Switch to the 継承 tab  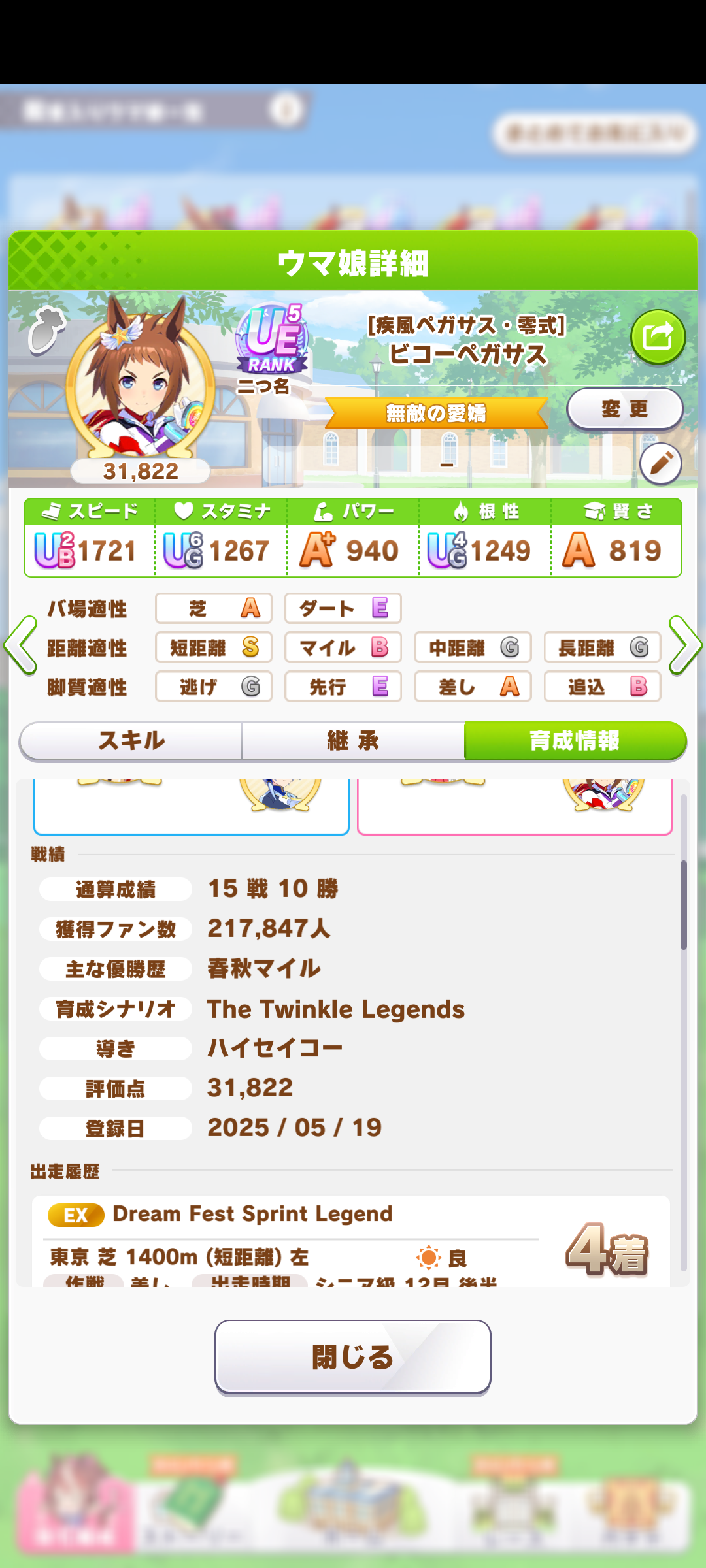(353, 741)
